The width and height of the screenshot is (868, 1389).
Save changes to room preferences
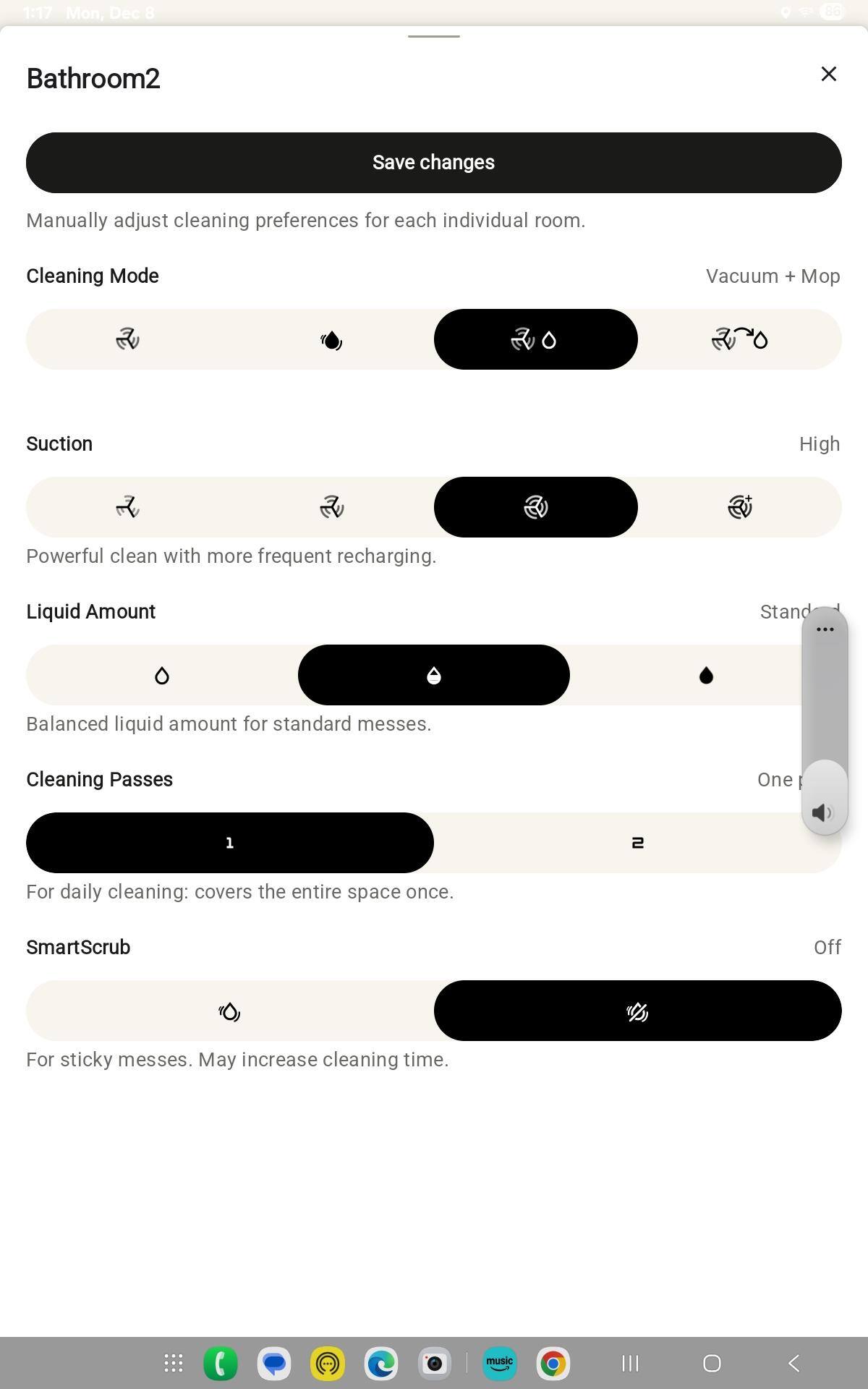(433, 163)
